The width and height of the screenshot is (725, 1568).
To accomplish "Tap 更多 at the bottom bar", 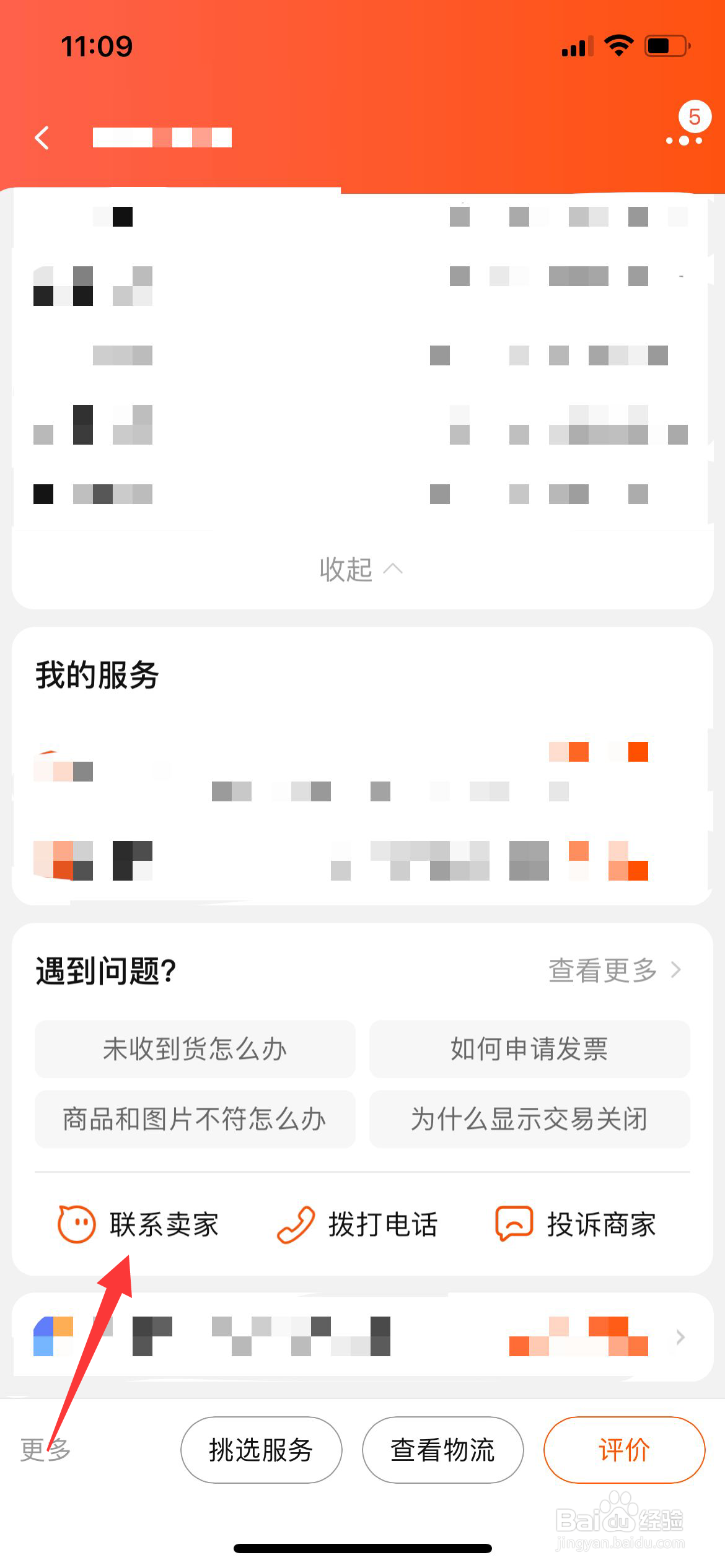I will click(x=45, y=1450).
